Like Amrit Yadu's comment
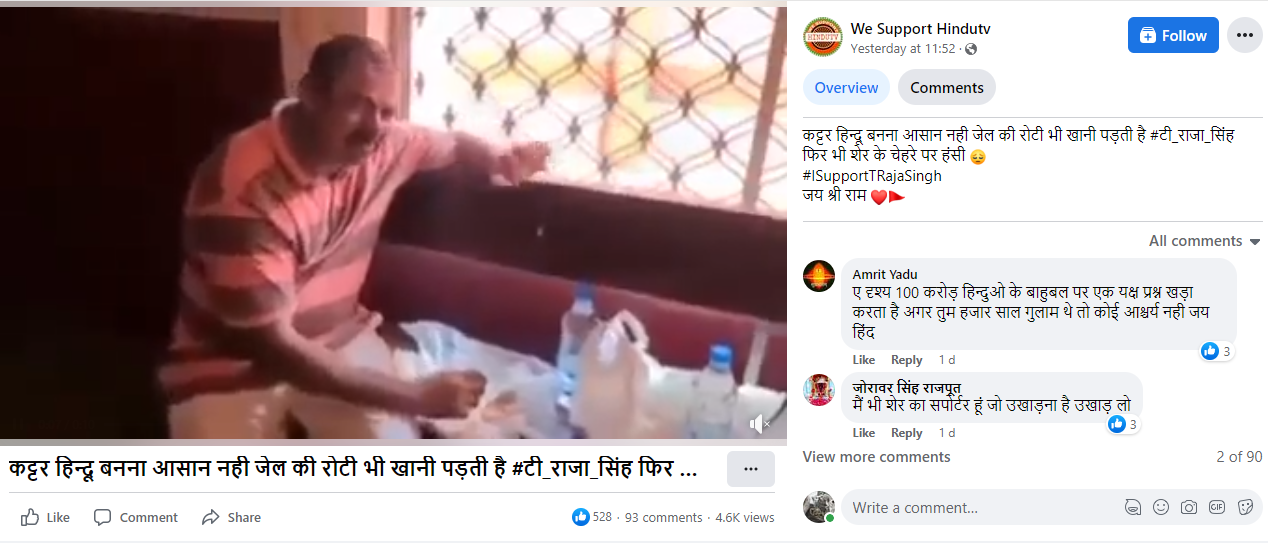 (x=863, y=360)
